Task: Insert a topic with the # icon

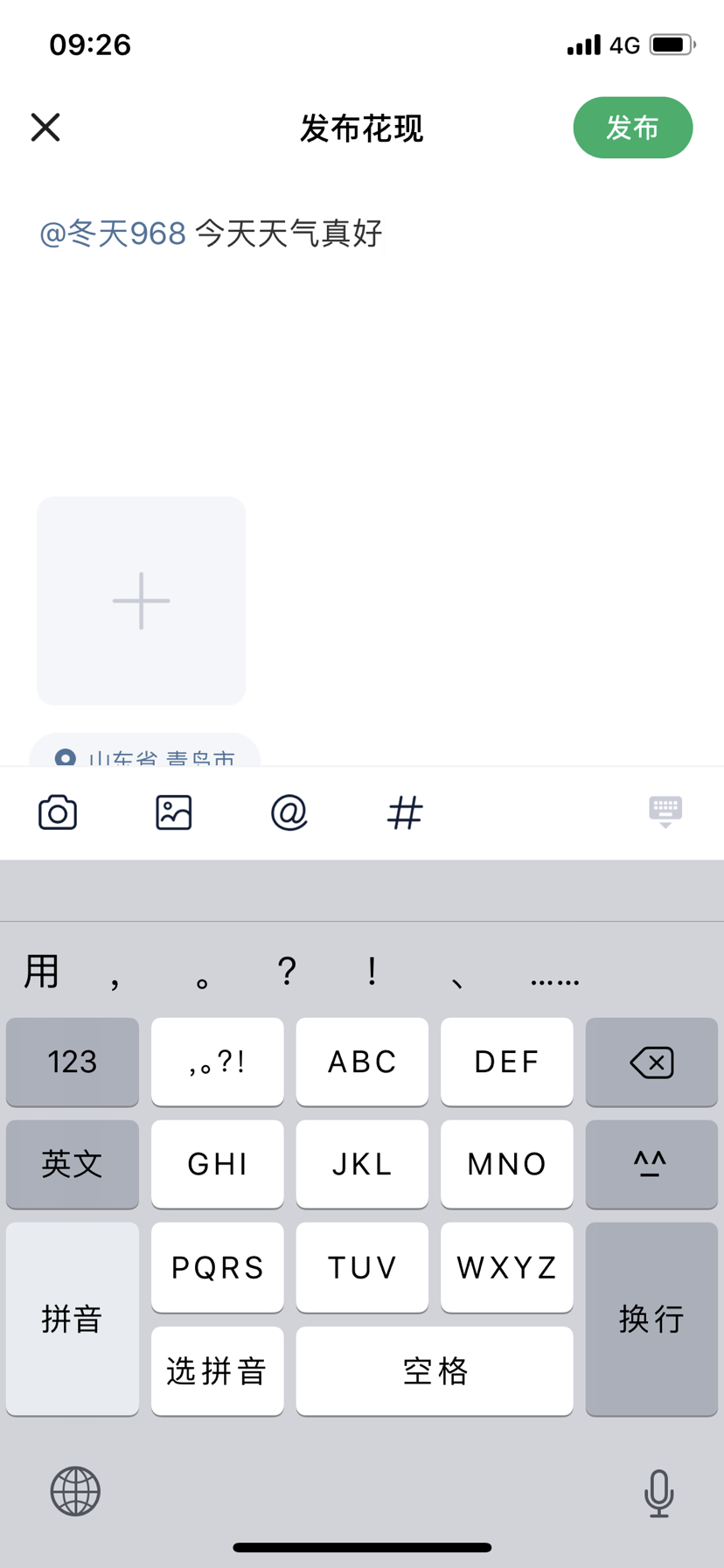Action: click(405, 812)
